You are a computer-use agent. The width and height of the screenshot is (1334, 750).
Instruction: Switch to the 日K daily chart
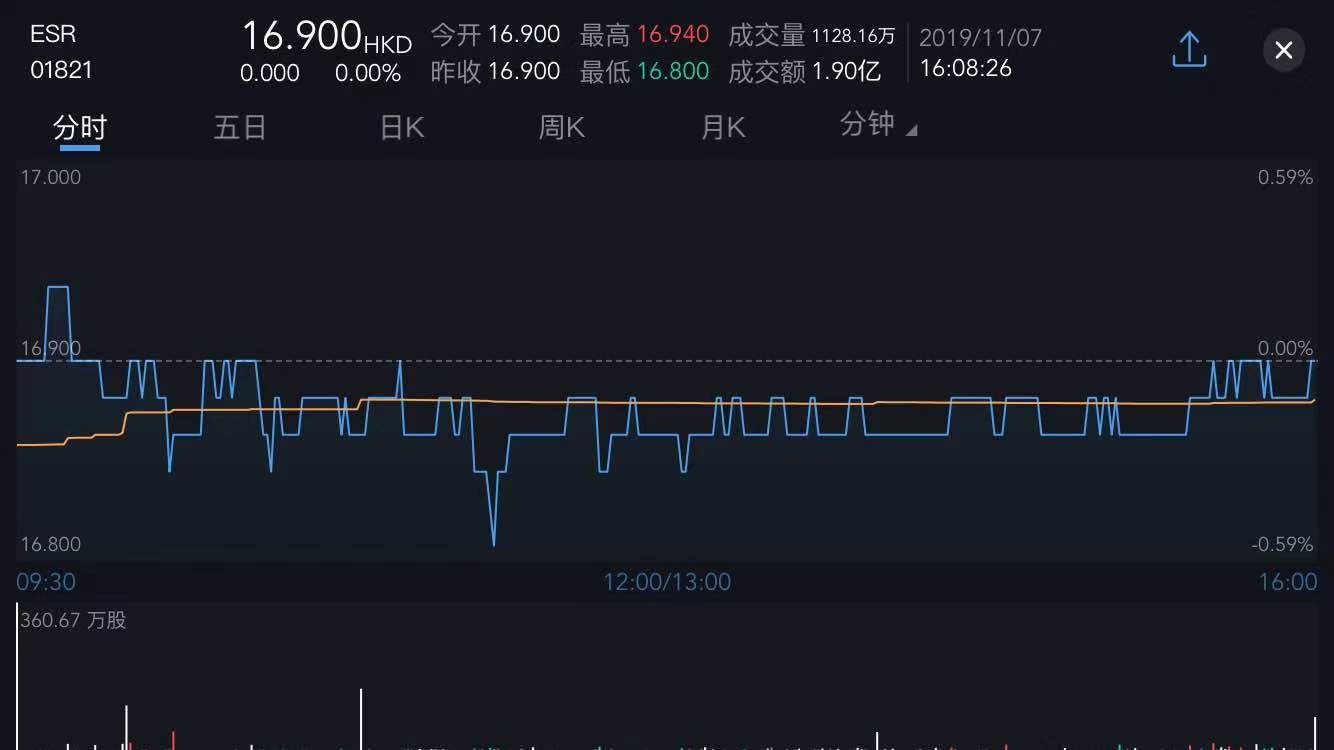click(402, 128)
